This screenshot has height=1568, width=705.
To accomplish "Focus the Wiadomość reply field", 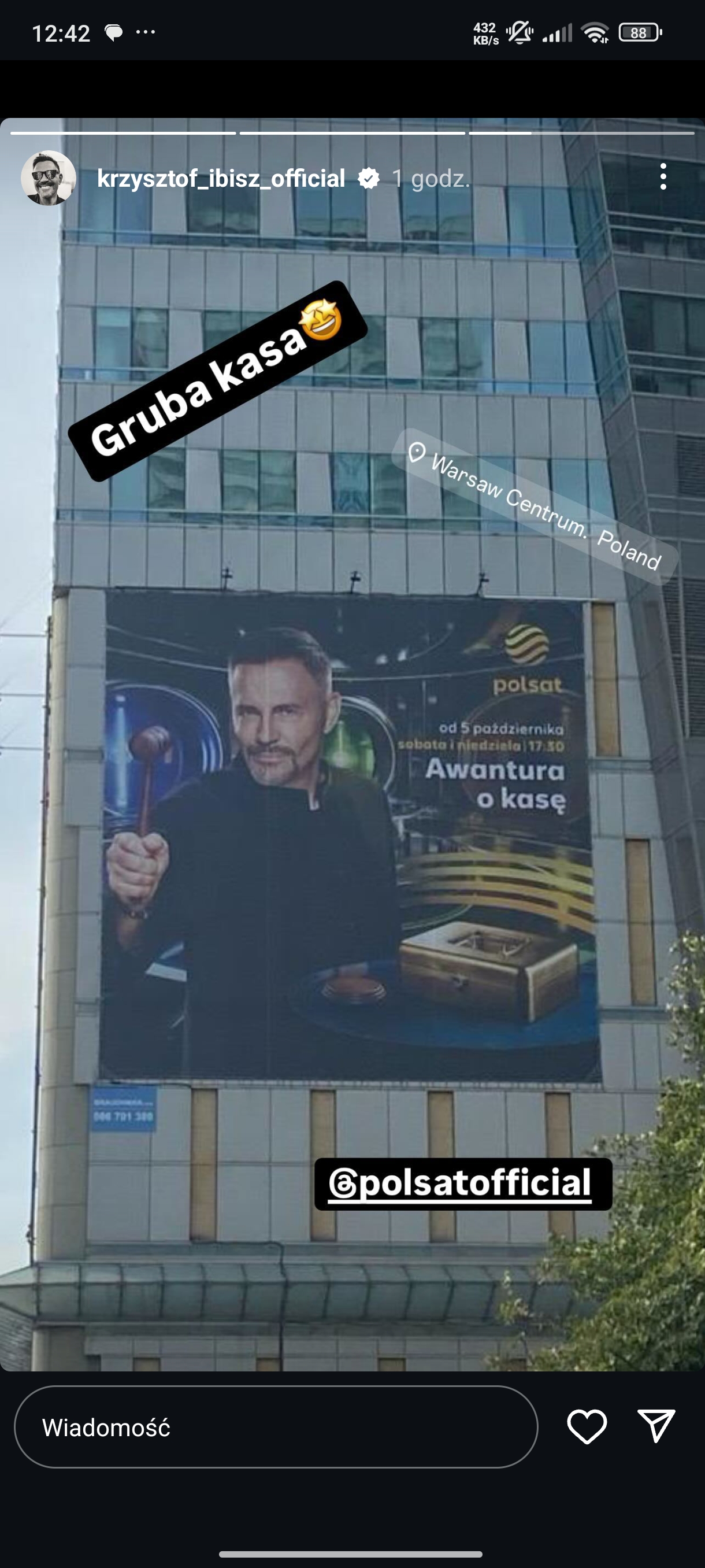I will [276, 1428].
